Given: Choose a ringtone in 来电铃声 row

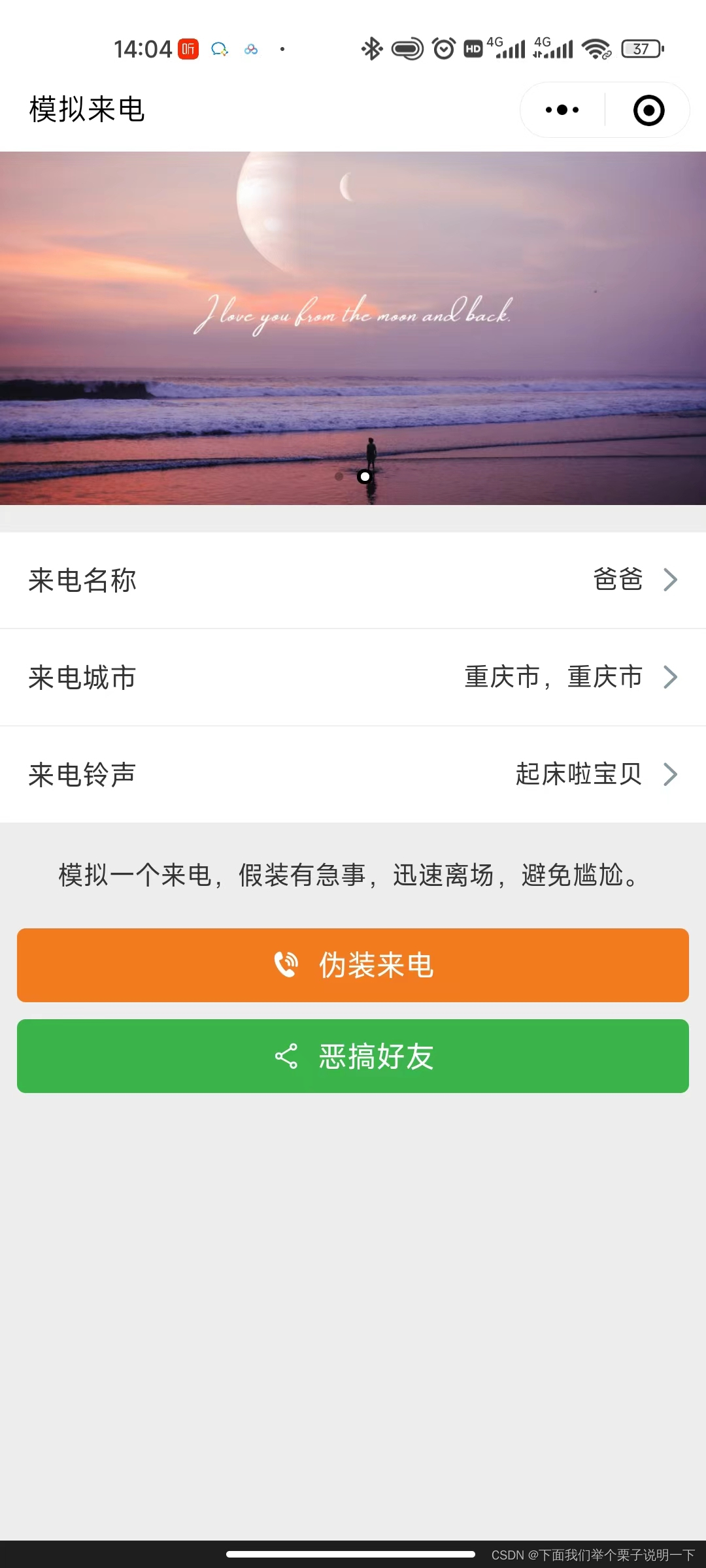Looking at the screenshot, I should [353, 775].
